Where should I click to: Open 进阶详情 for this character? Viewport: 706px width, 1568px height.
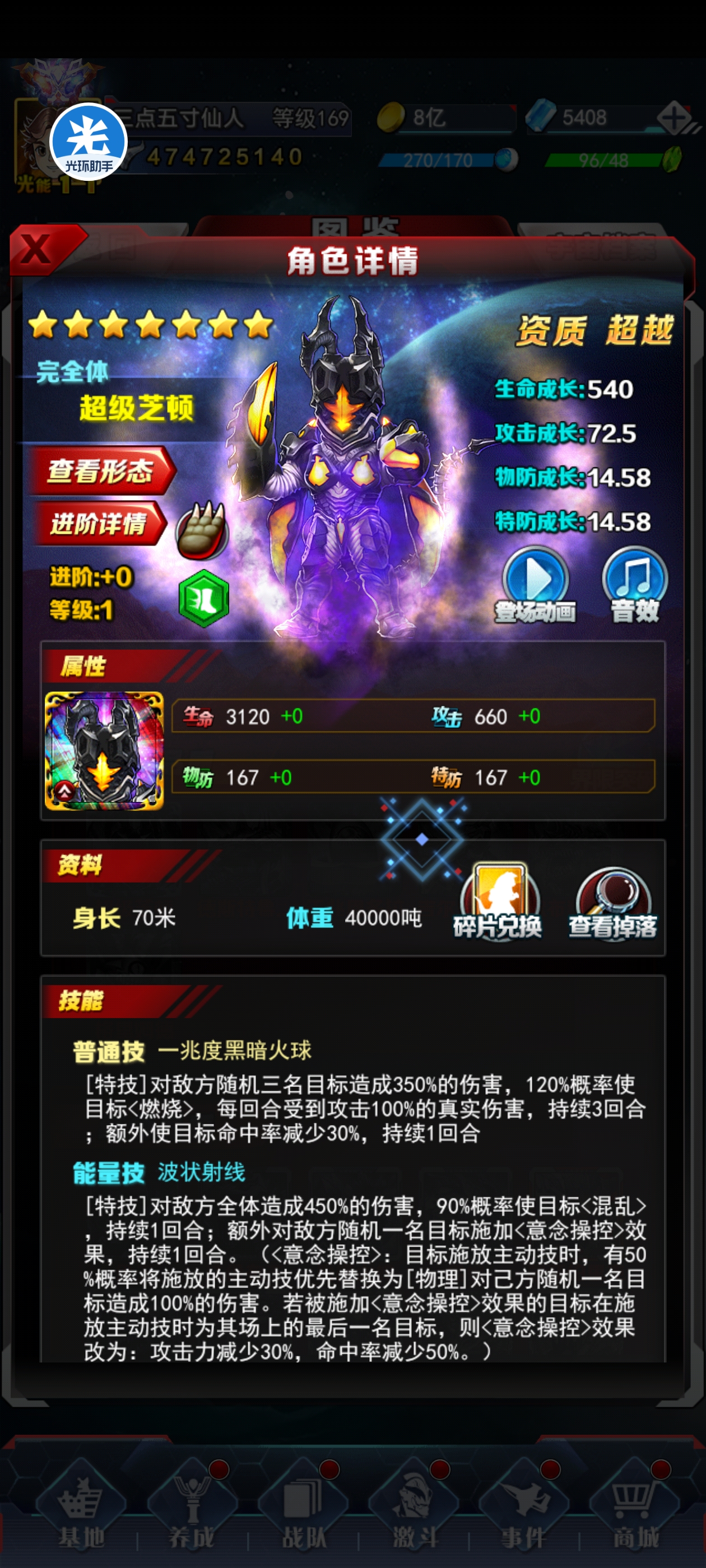99,523
